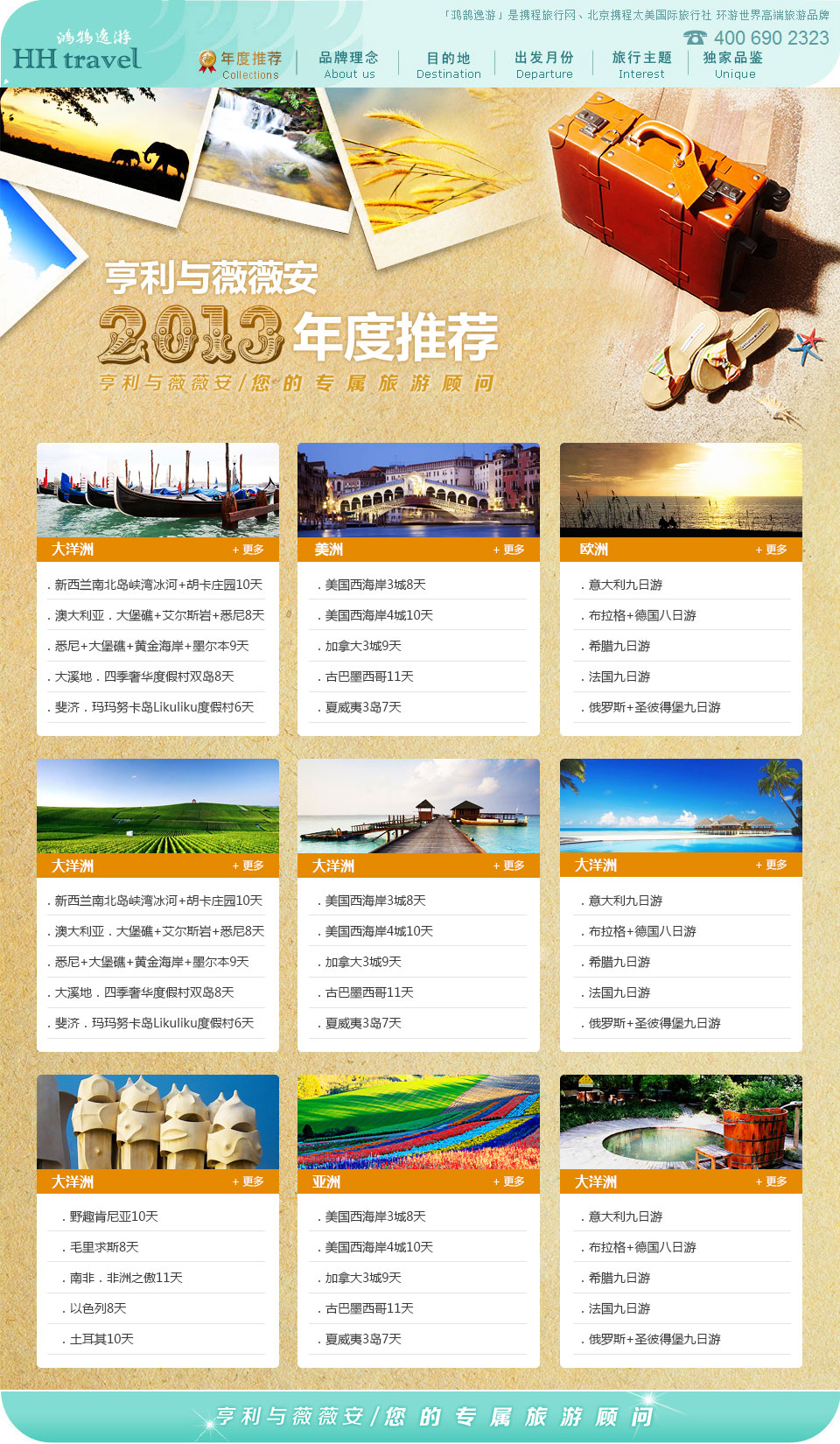Tap the flower field photo above 亚洲
Image resolution: width=840 pixels, height=1444 pixels.
[x=418, y=1122]
